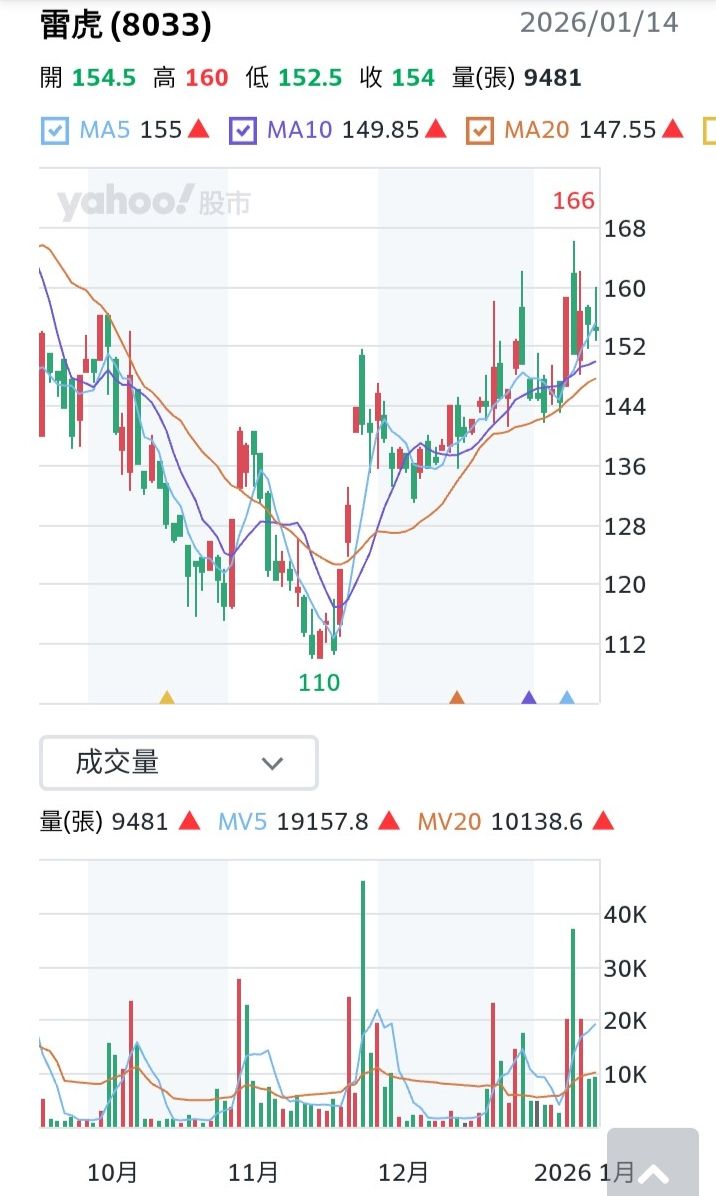Expand the 成交量 indicator dropdown
Screen dimensions: 716x1196
coord(179,763)
